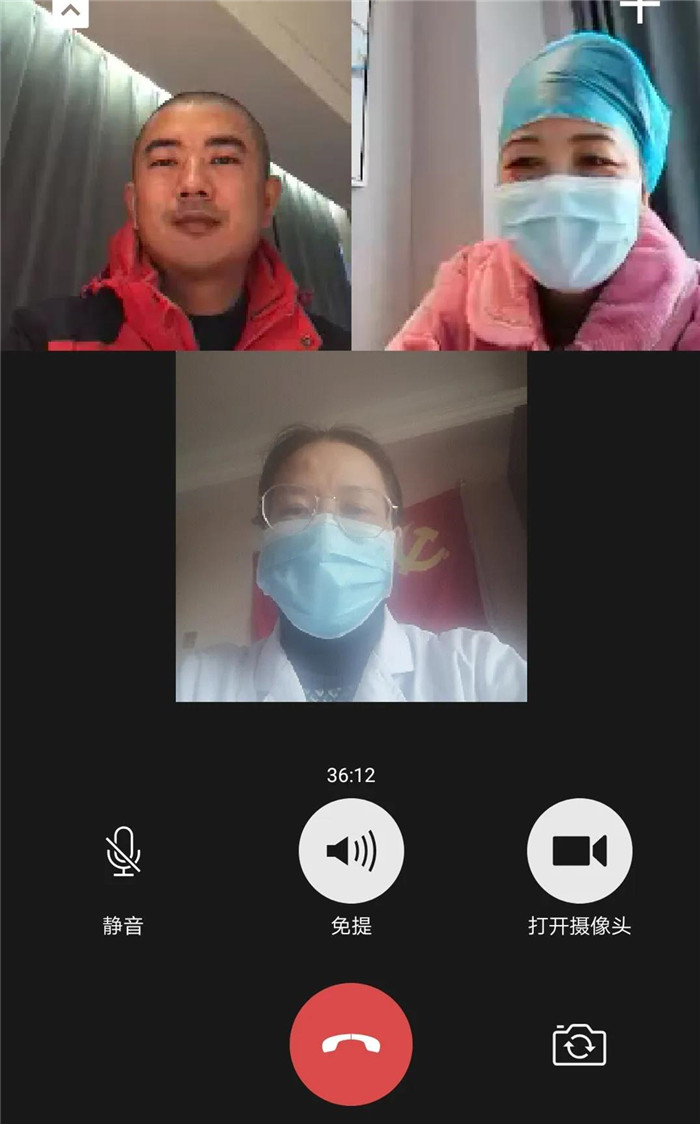This screenshot has width=700, height=1124.
Task: Tap the white coat participant's video tile
Action: [351, 526]
